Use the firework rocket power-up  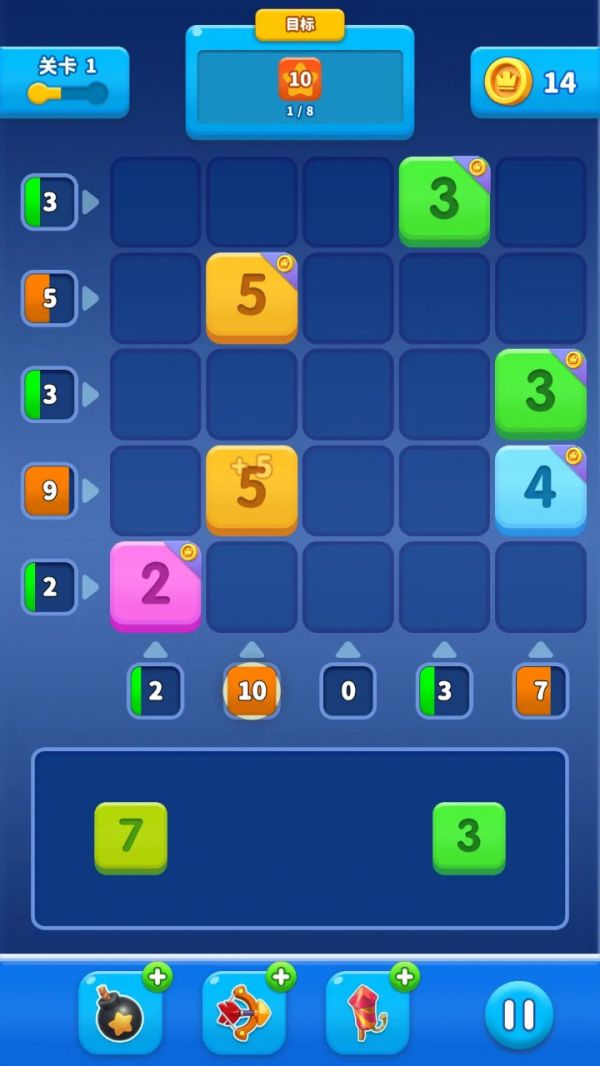[367, 1014]
